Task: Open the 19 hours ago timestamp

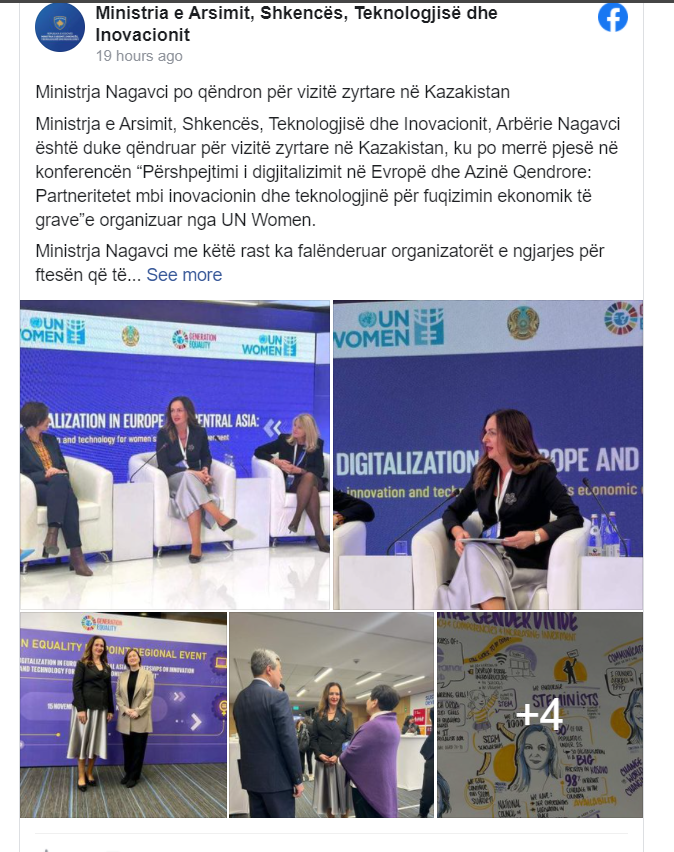Action: (139, 56)
